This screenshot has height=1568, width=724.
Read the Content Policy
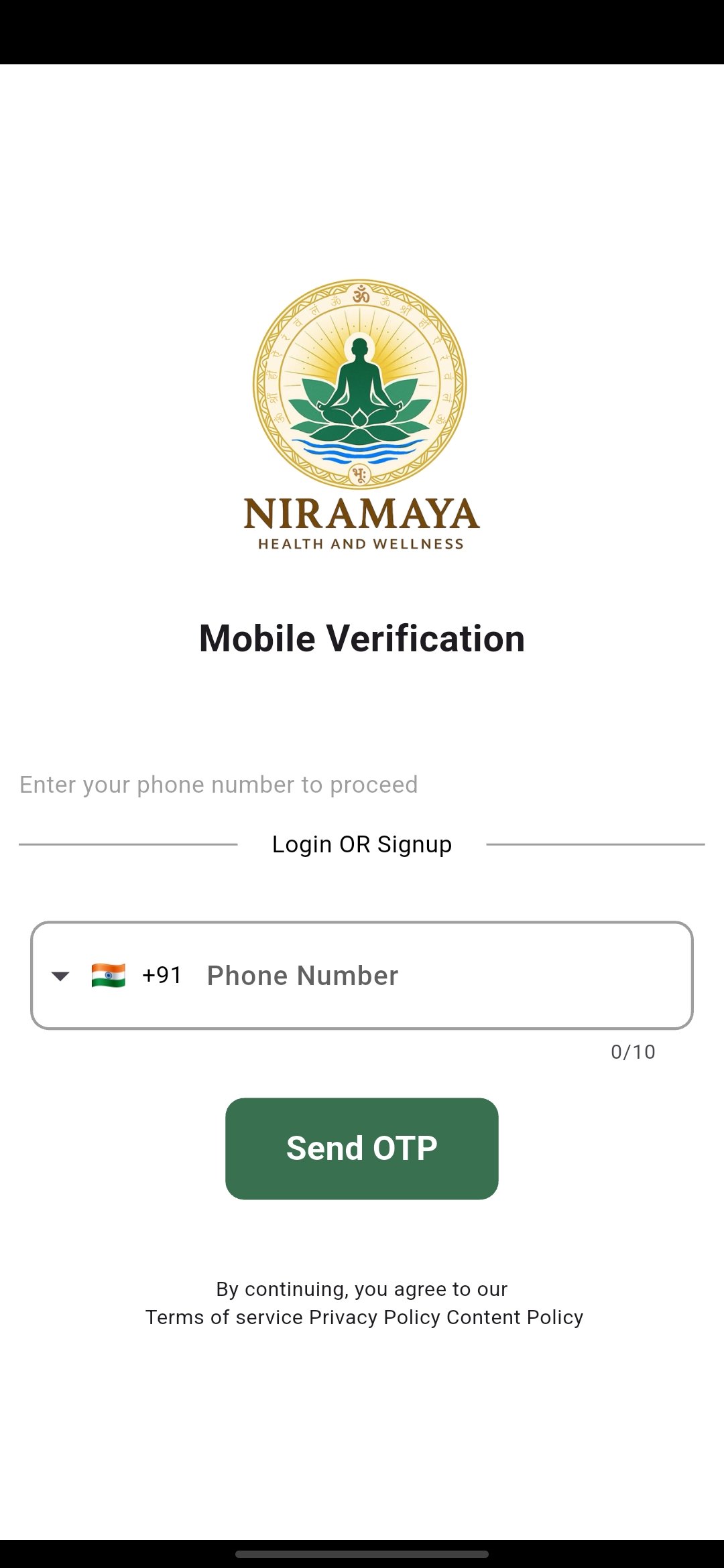click(x=515, y=1317)
